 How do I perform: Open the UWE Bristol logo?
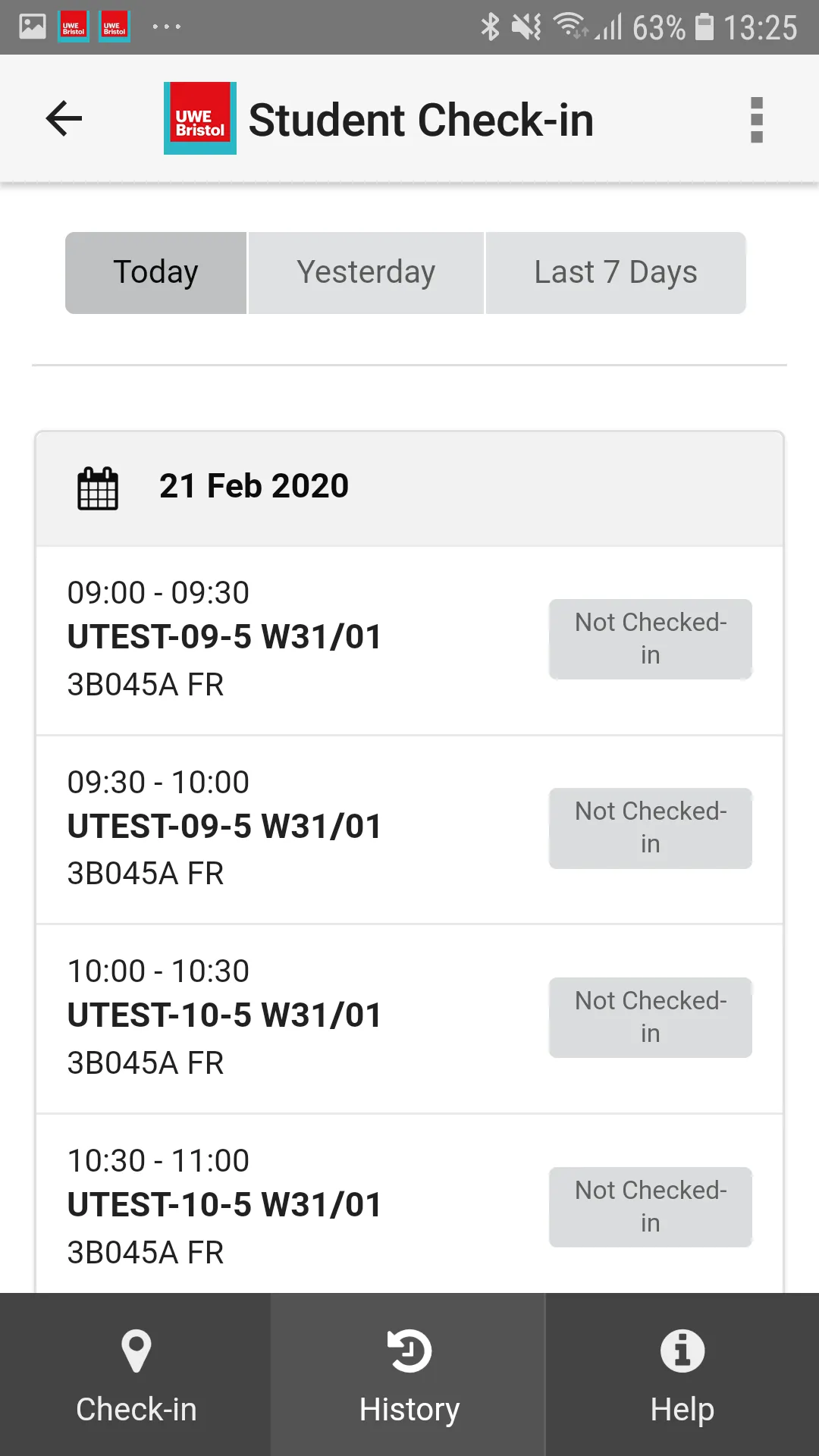point(200,118)
